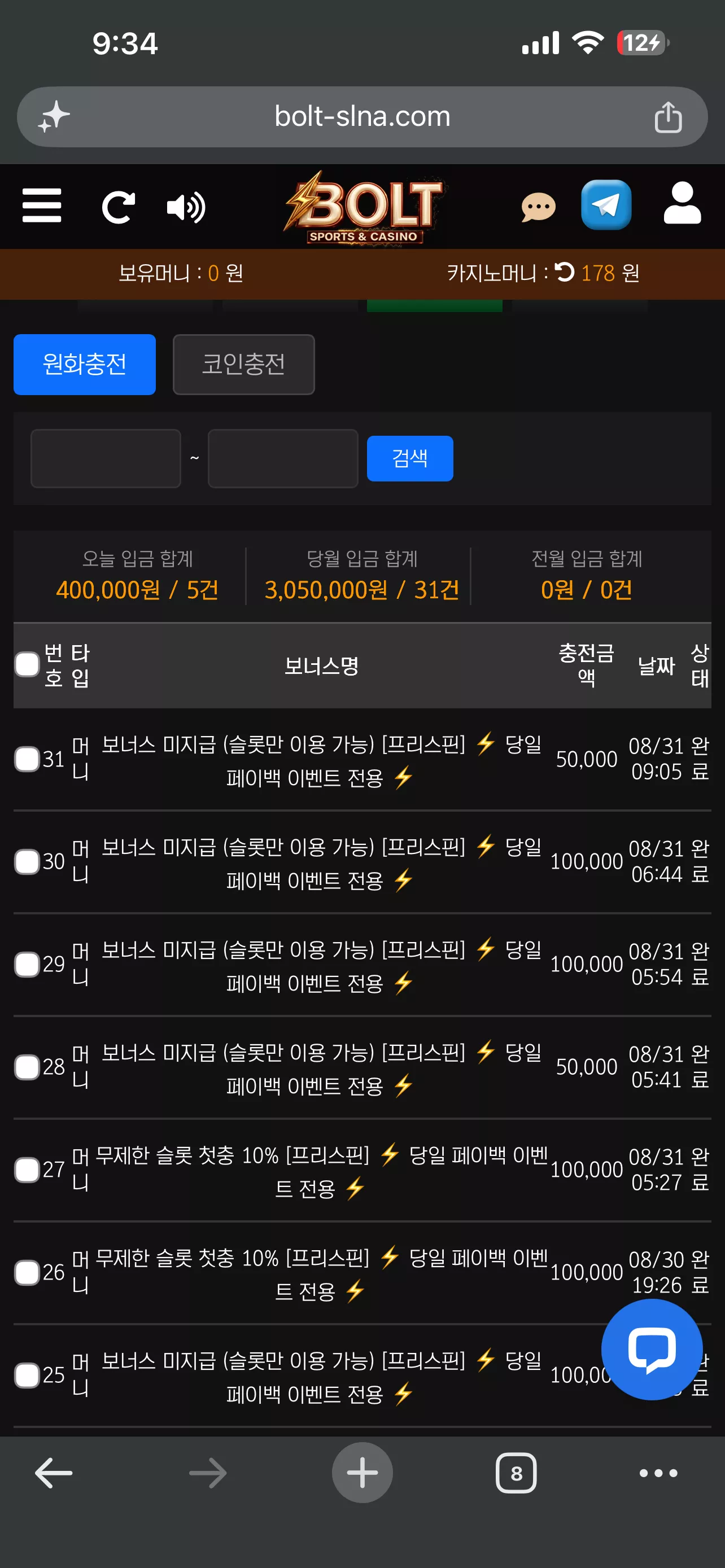
Task: Switch to 코인충전 tab
Action: pyautogui.click(x=243, y=364)
